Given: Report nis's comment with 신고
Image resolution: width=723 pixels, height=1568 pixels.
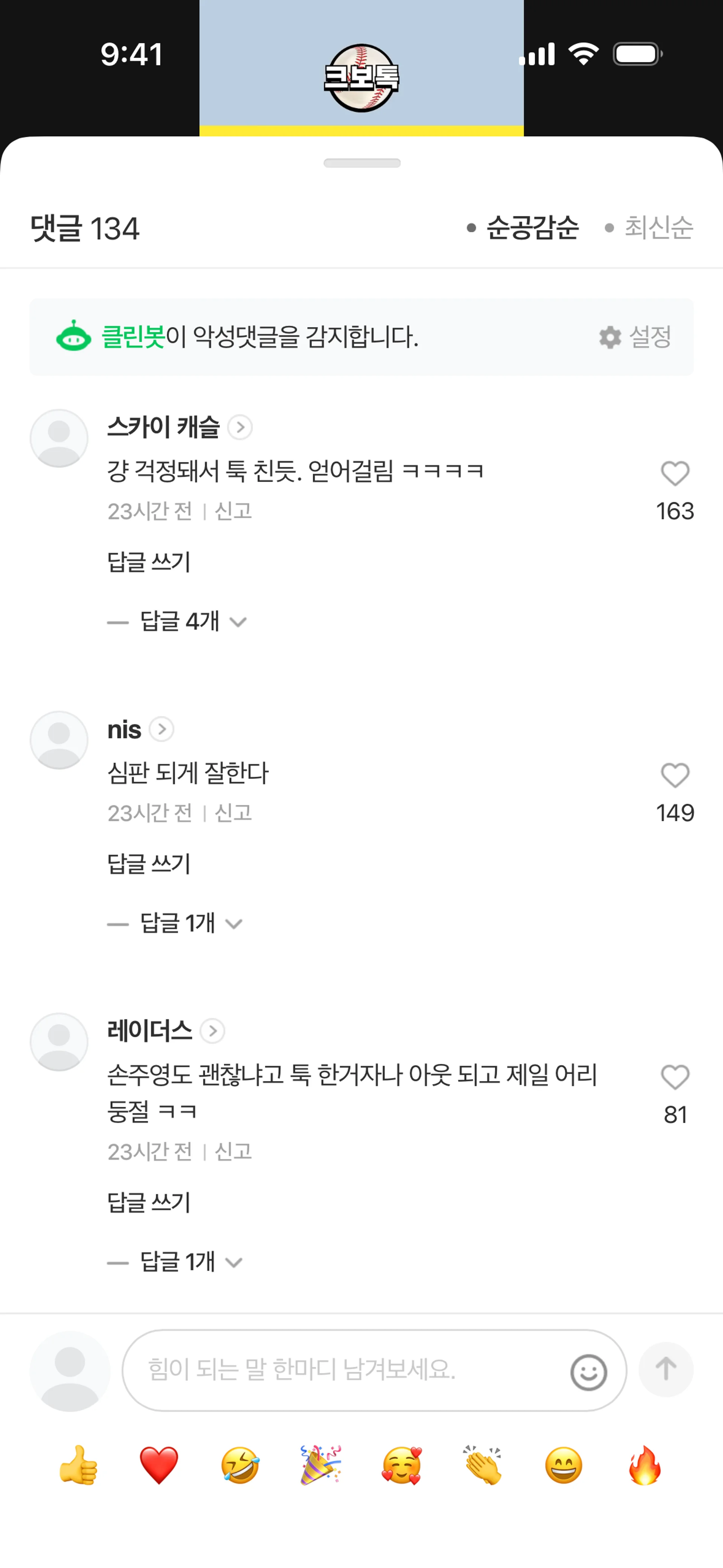Looking at the screenshot, I should pyautogui.click(x=233, y=813).
